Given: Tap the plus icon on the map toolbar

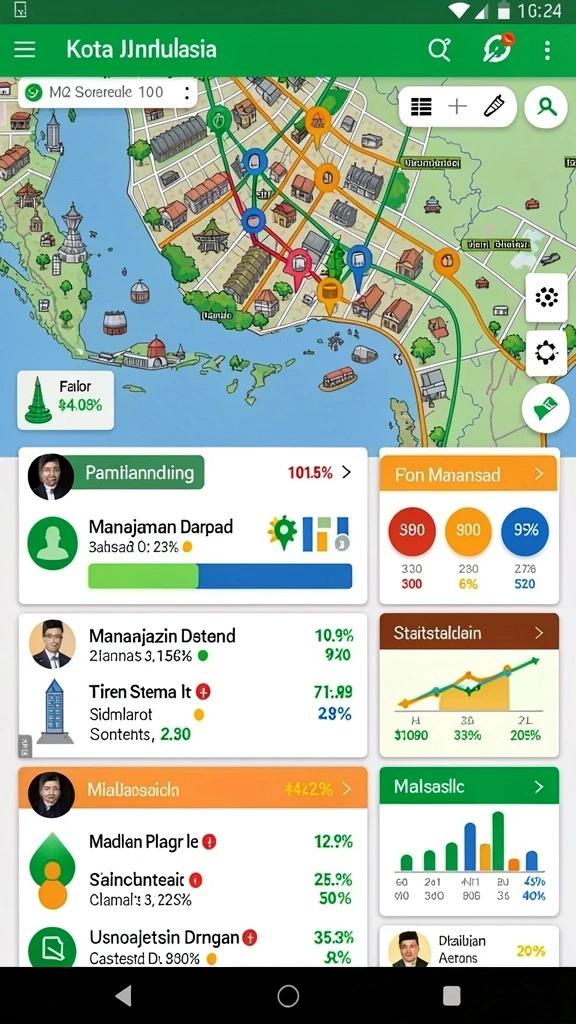Looking at the screenshot, I should [x=457, y=106].
